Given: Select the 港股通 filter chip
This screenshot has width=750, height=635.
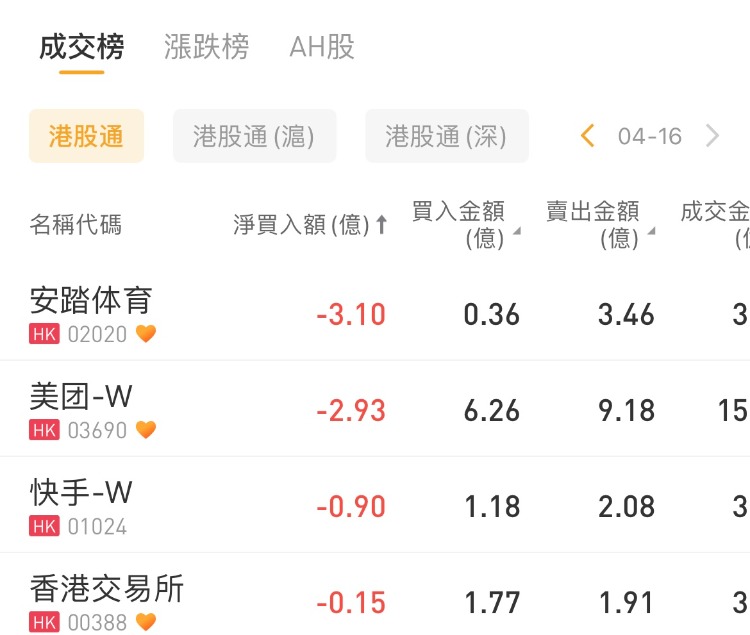Looking at the screenshot, I should pos(86,136).
